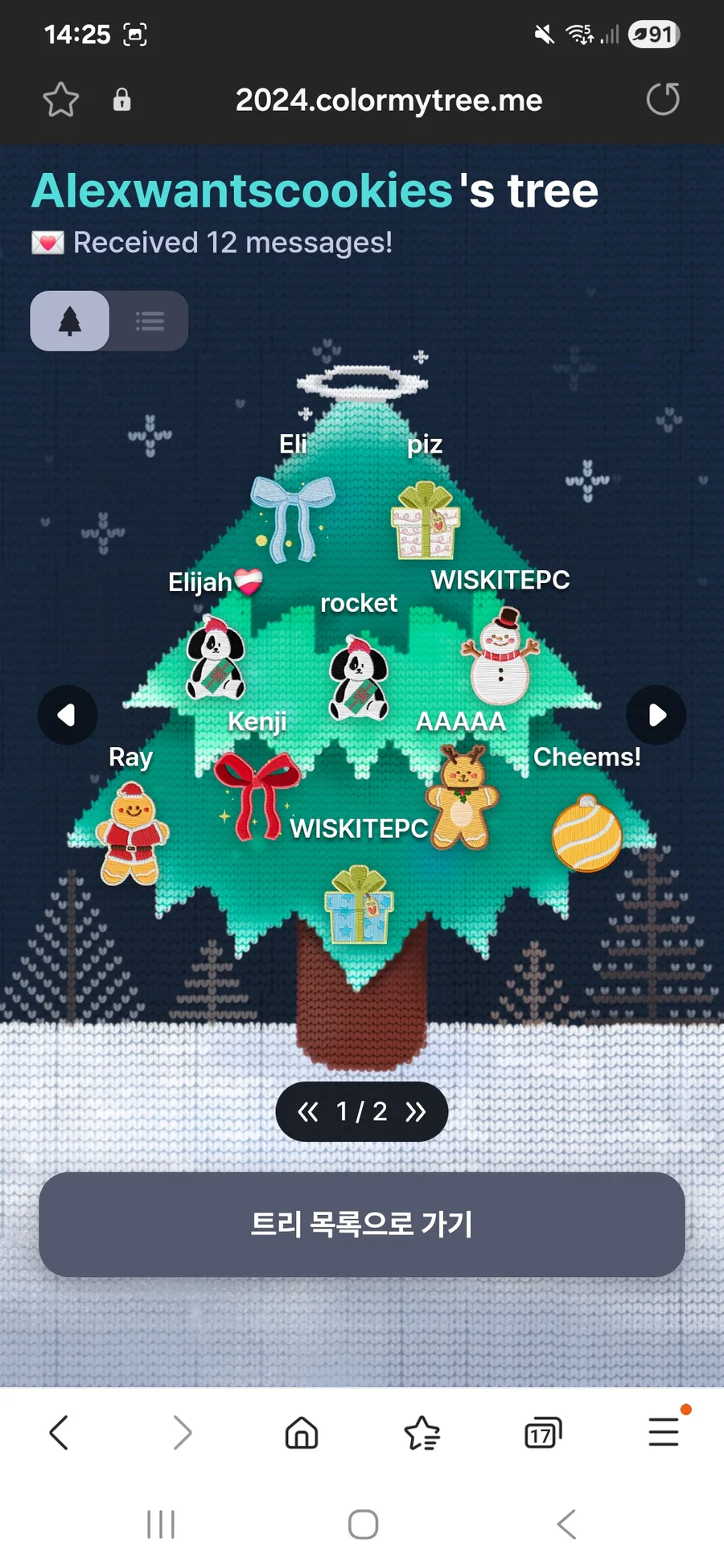Screen dimensions: 724x1568
Task: Open the snowman ornament from WISKITEPC
Action: [x=500, y=658]
